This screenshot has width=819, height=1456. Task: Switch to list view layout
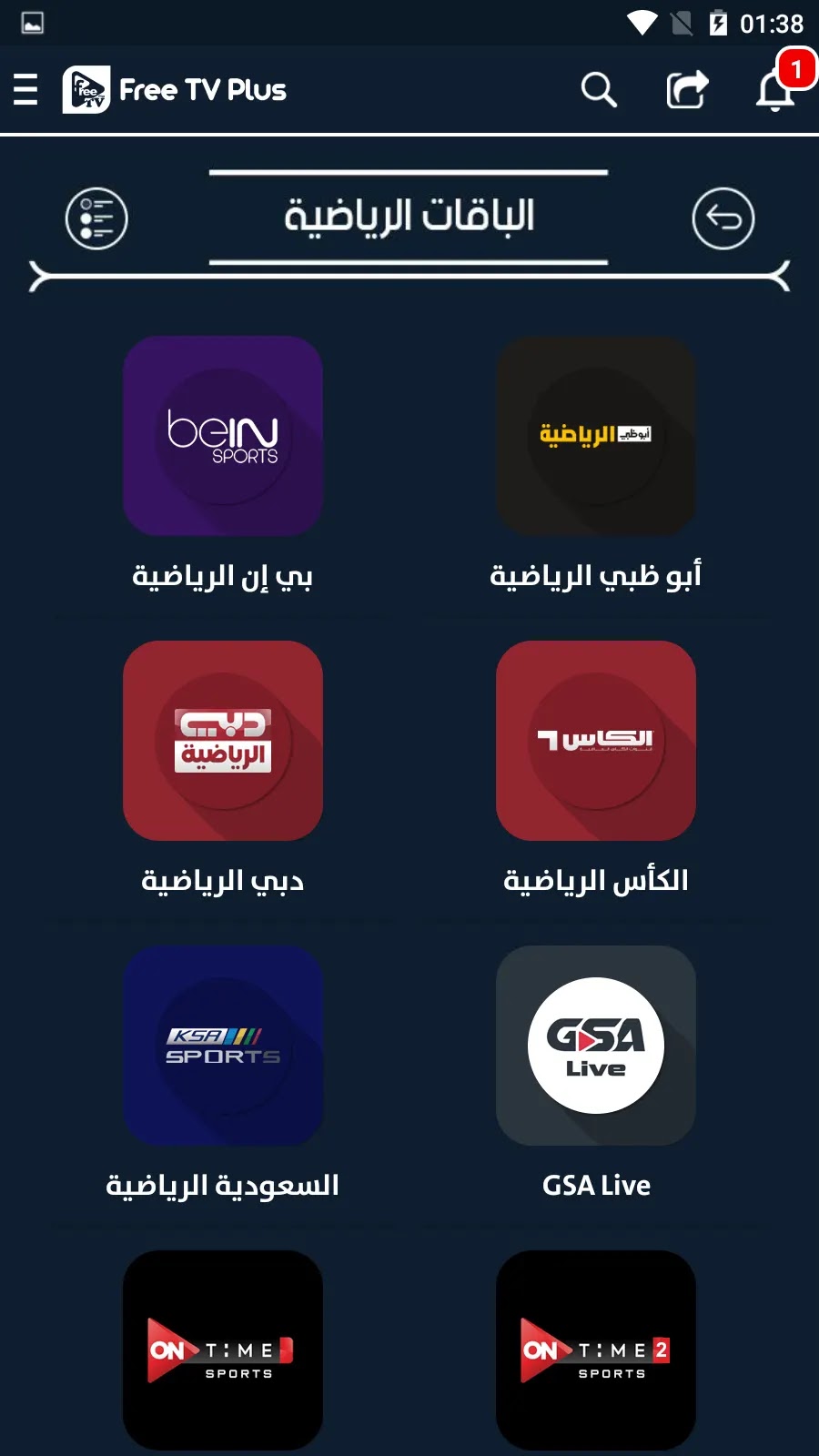click(96, 218)
